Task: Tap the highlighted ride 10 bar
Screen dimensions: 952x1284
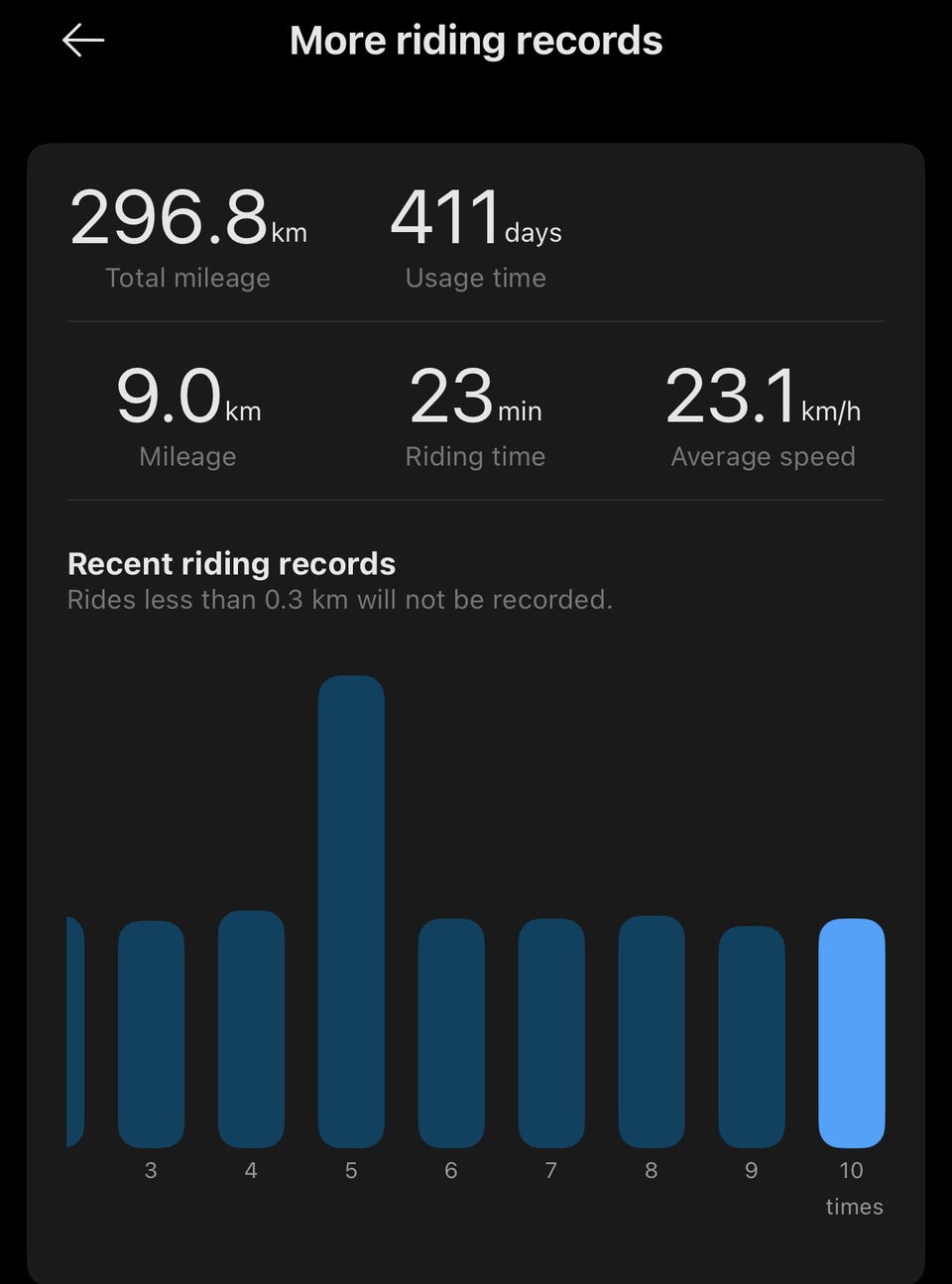Action: [852, 1032]
